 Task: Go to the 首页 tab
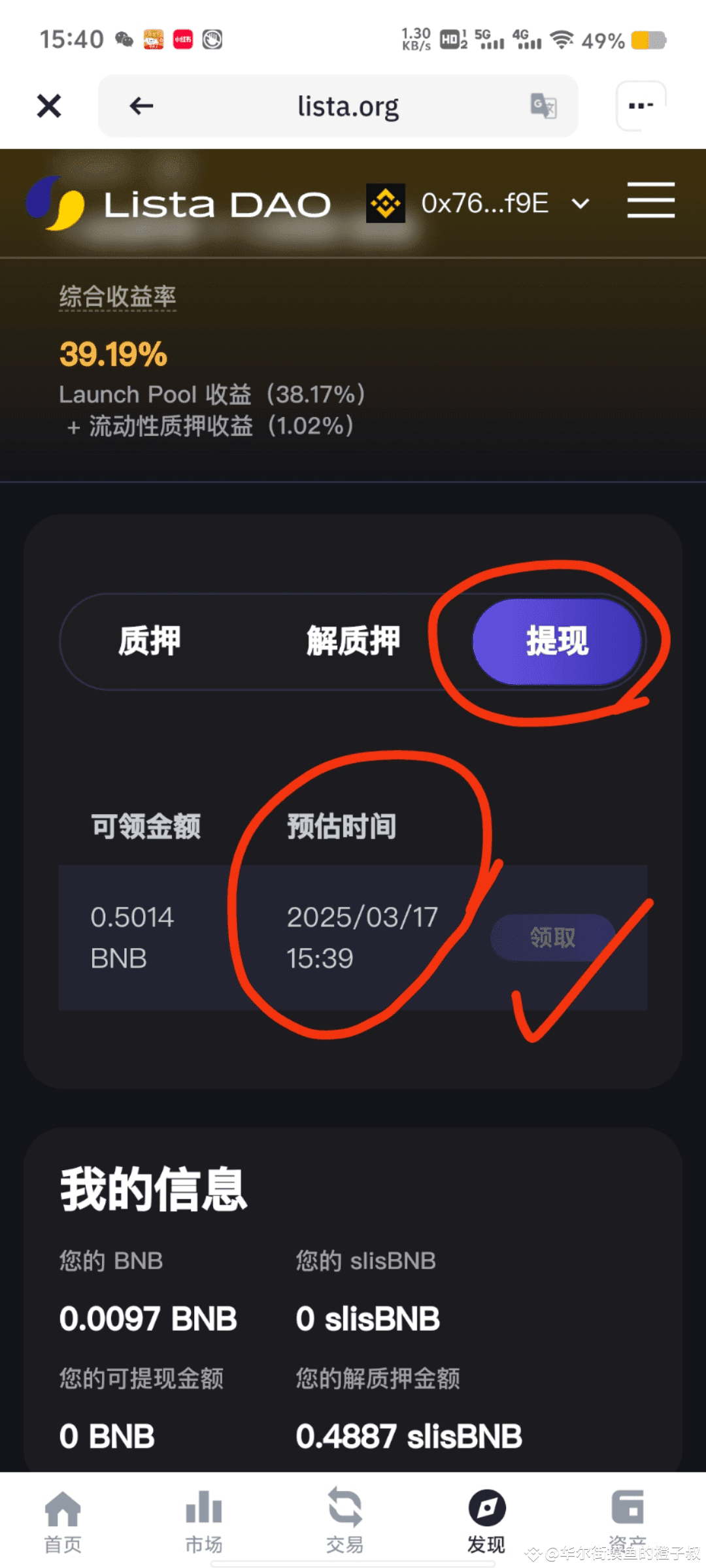tap(63, 1522)
